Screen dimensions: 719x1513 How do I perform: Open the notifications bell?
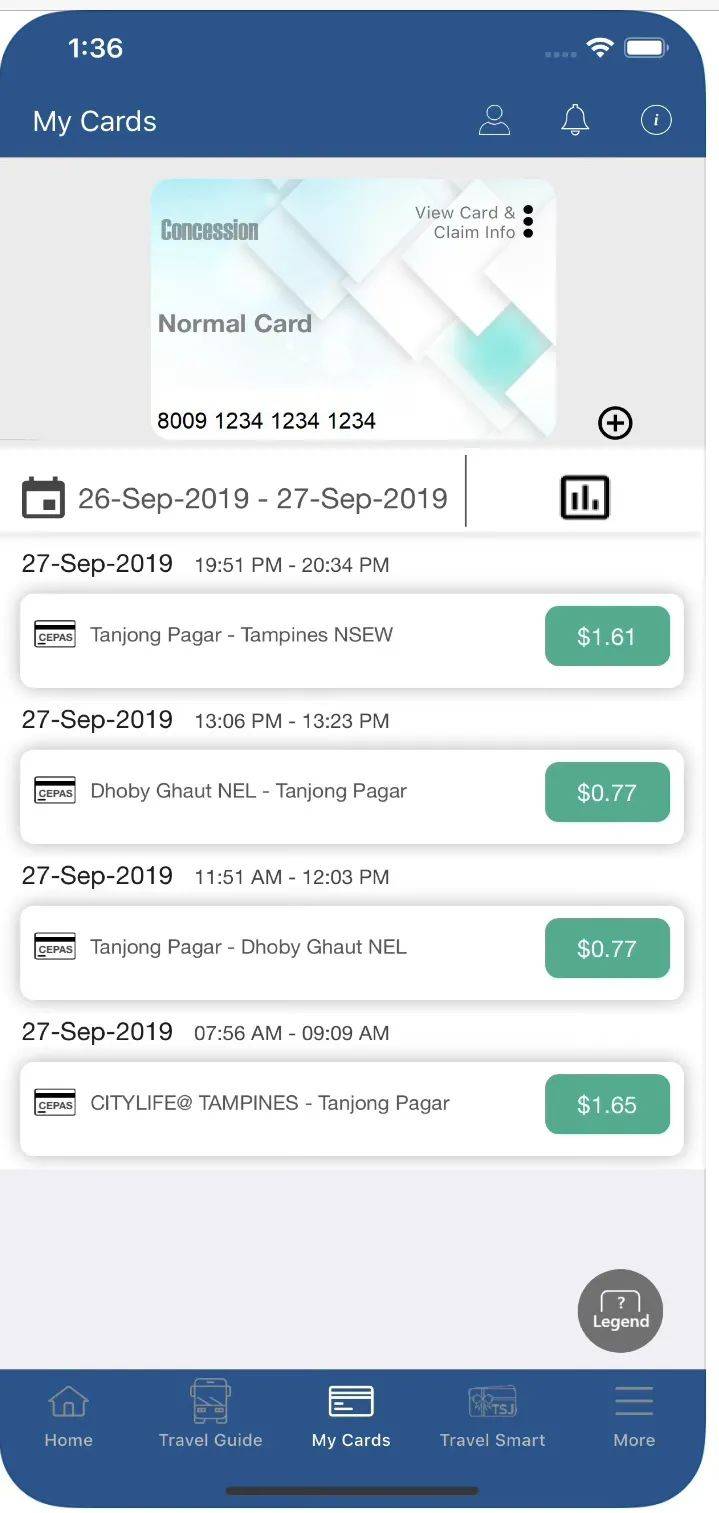pos(574,121)
